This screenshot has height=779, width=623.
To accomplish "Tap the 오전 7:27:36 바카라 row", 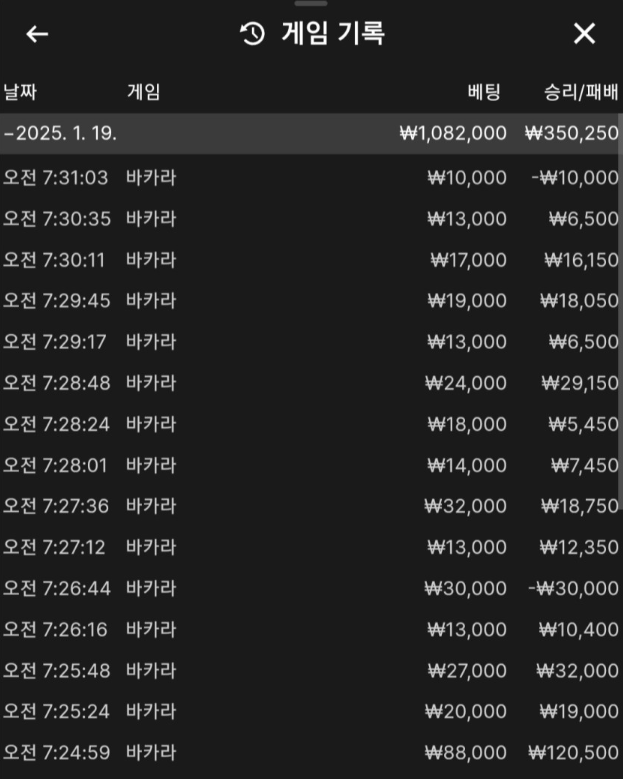I will click(x=310, y=506).
